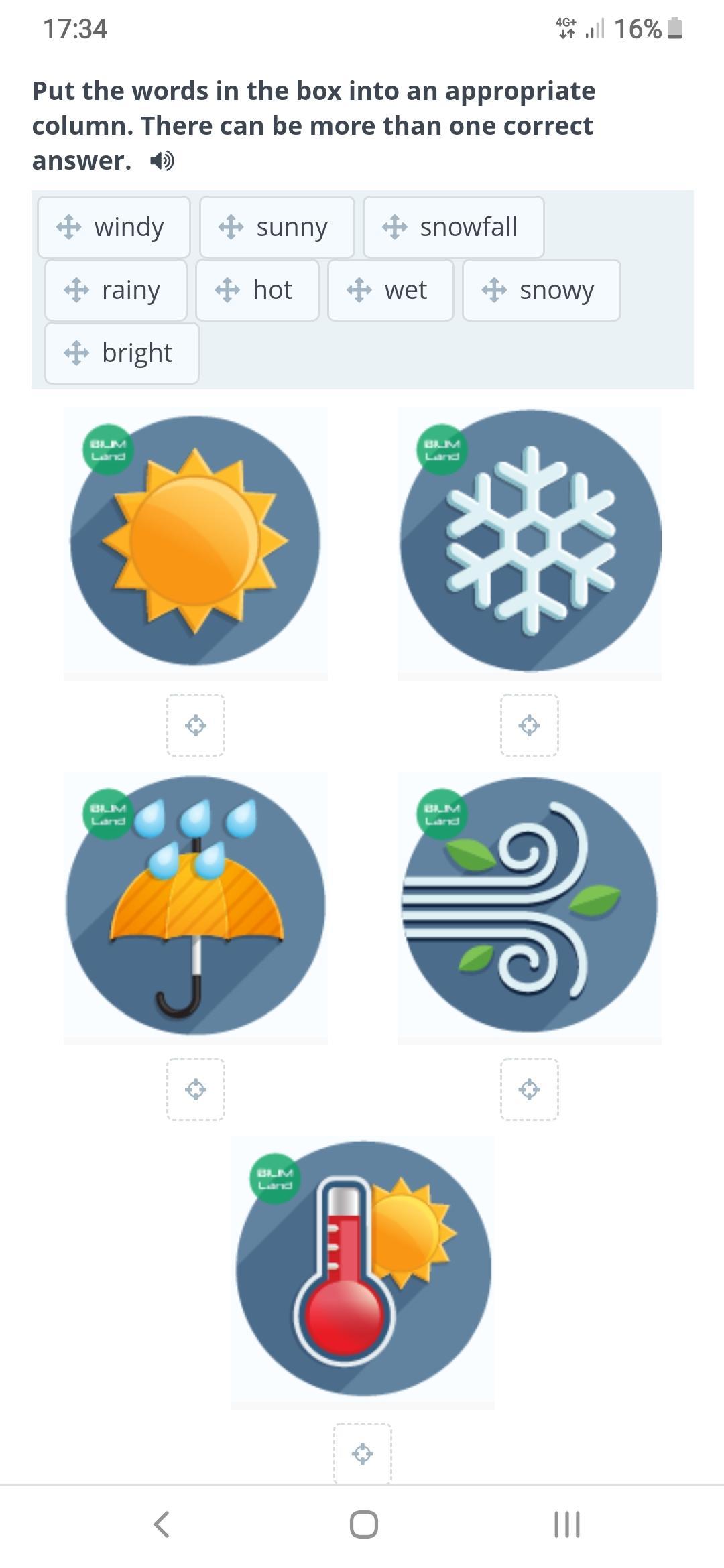Tap the drop target under the sun picture
The height and width of the screenshot is (1568, 724).
point(196,725)
